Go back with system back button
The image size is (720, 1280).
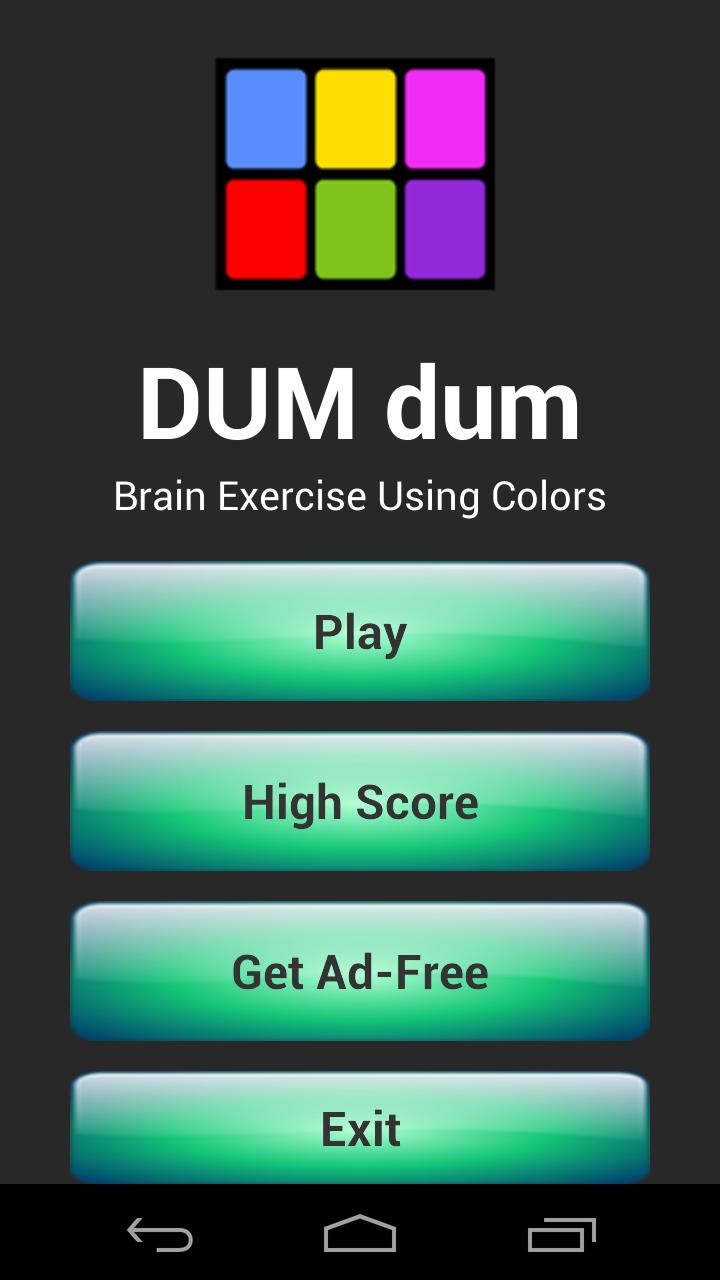[160, 1234]
